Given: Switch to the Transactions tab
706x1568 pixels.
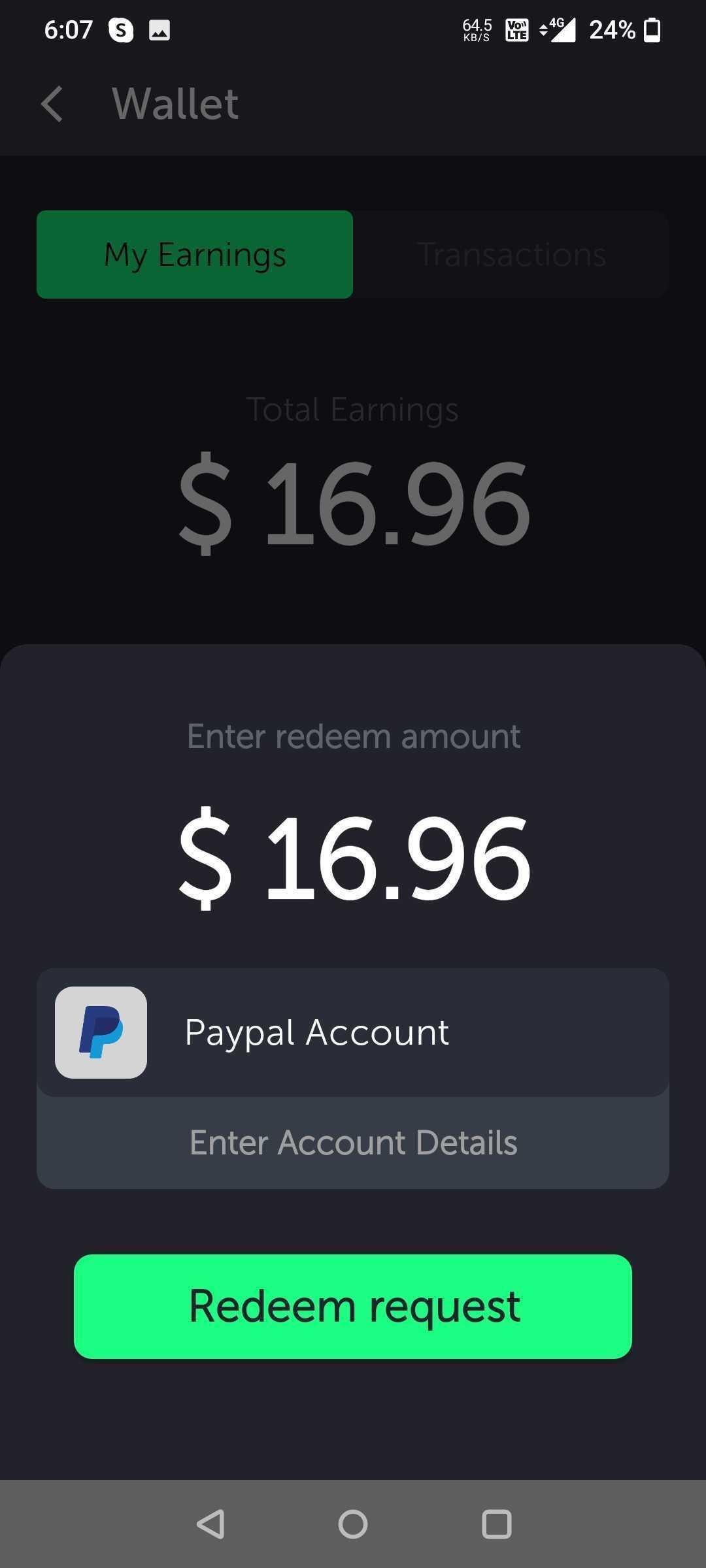Looking at the screenshot, I should click(511, 255).
